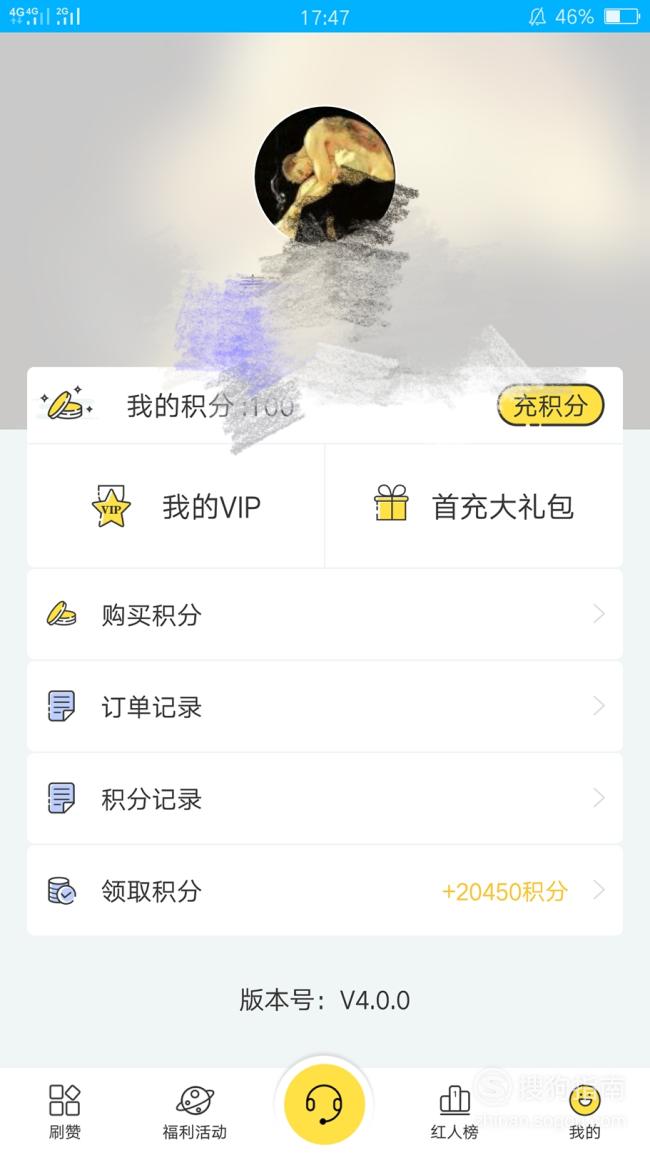This screenshot has height=1155, width=650.
Task: Switch to the 红人榜 tab
Action: click(x=454, y=1112)
